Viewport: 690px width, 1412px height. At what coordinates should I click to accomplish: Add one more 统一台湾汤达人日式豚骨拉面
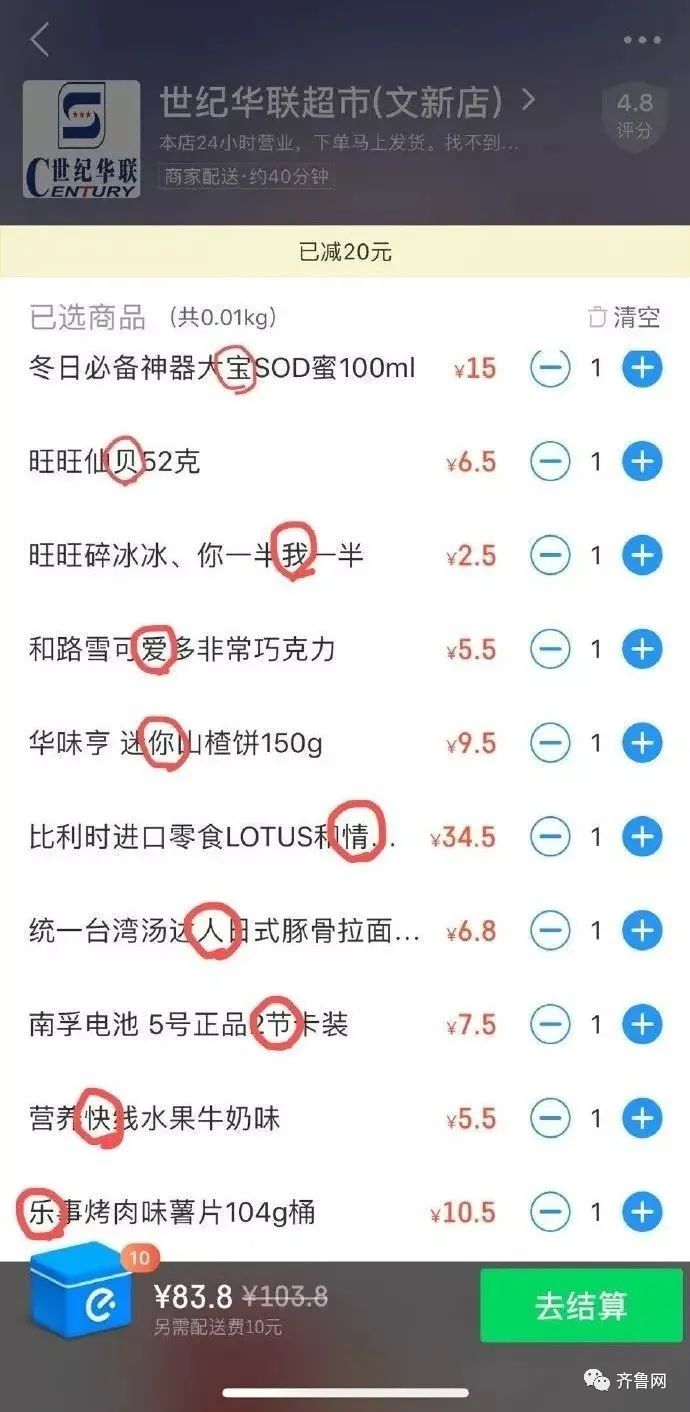642,931
